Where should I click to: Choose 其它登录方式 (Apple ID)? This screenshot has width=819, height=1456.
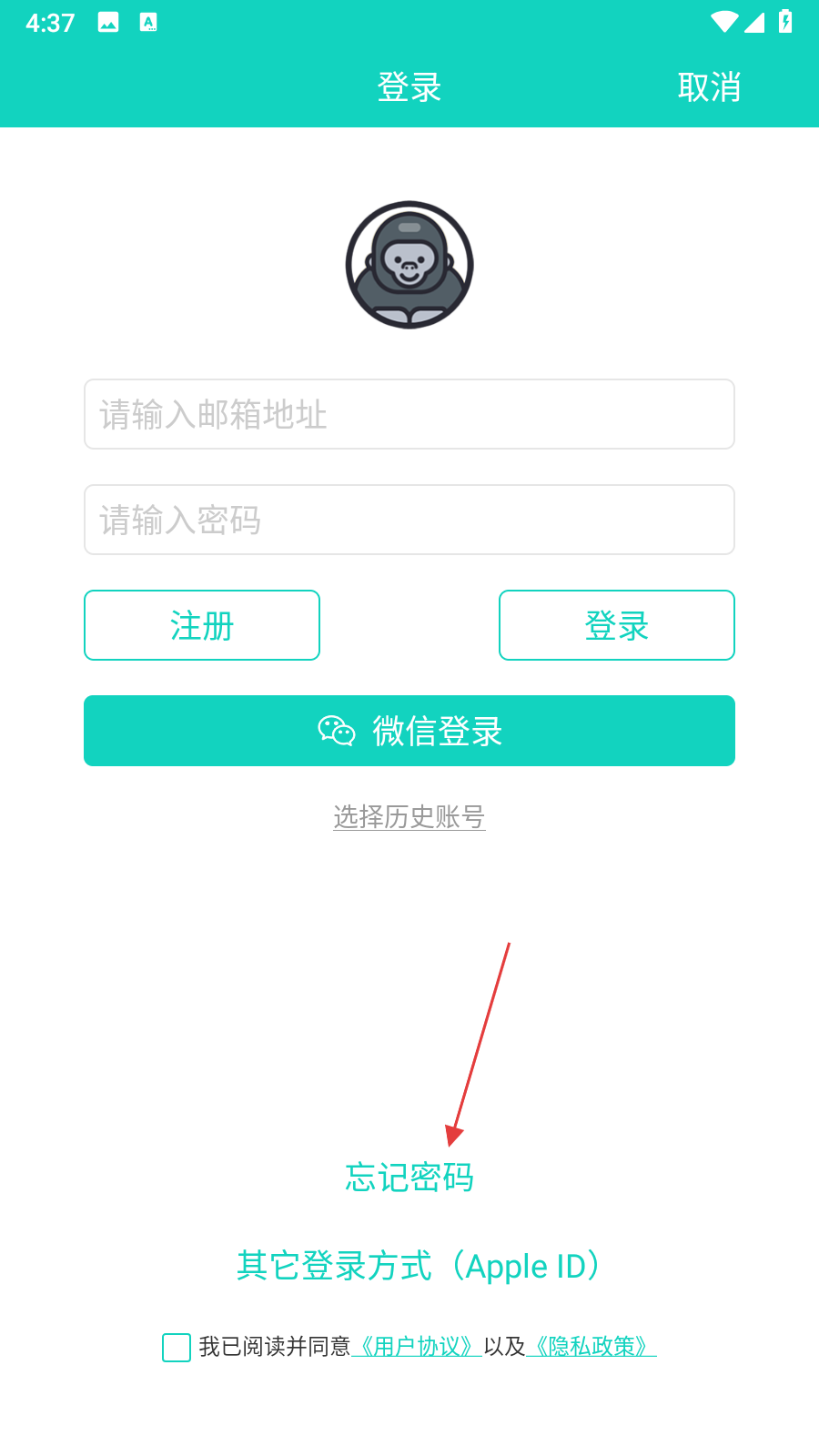[x=419, y=1266]
